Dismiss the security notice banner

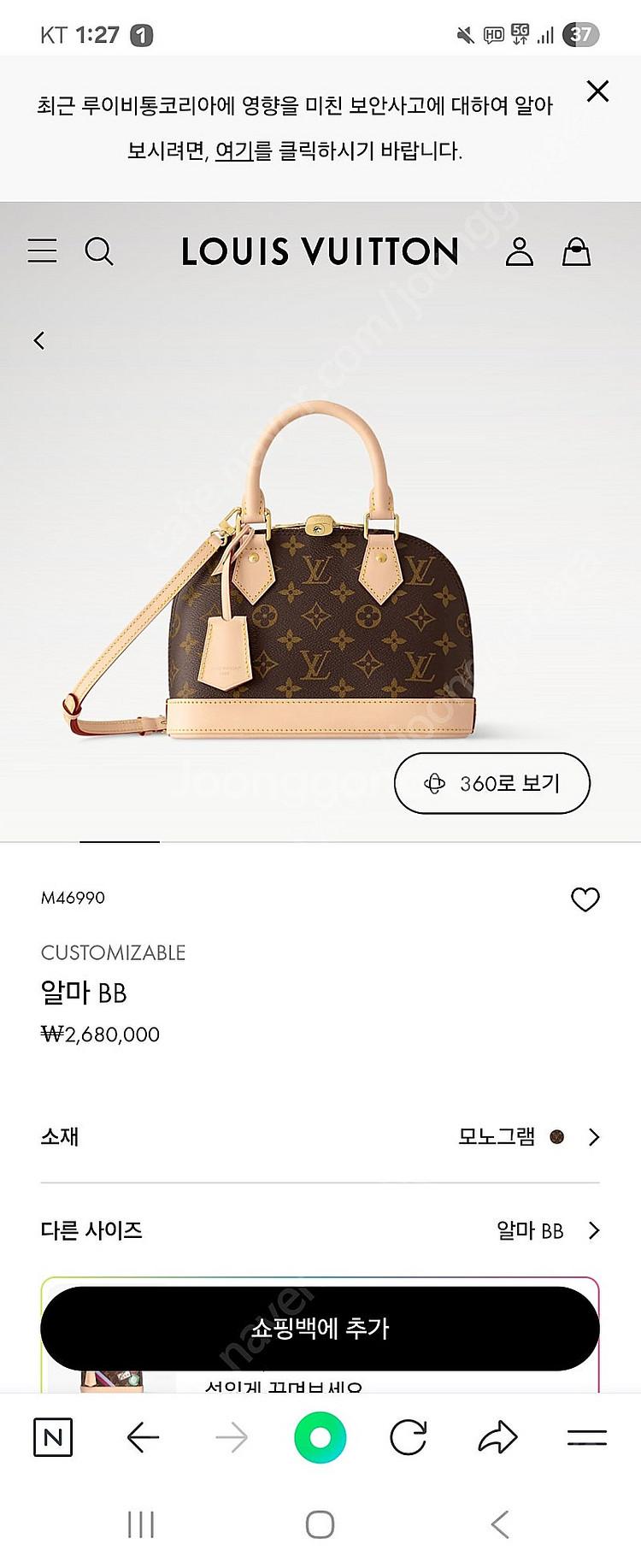[597, 91]
